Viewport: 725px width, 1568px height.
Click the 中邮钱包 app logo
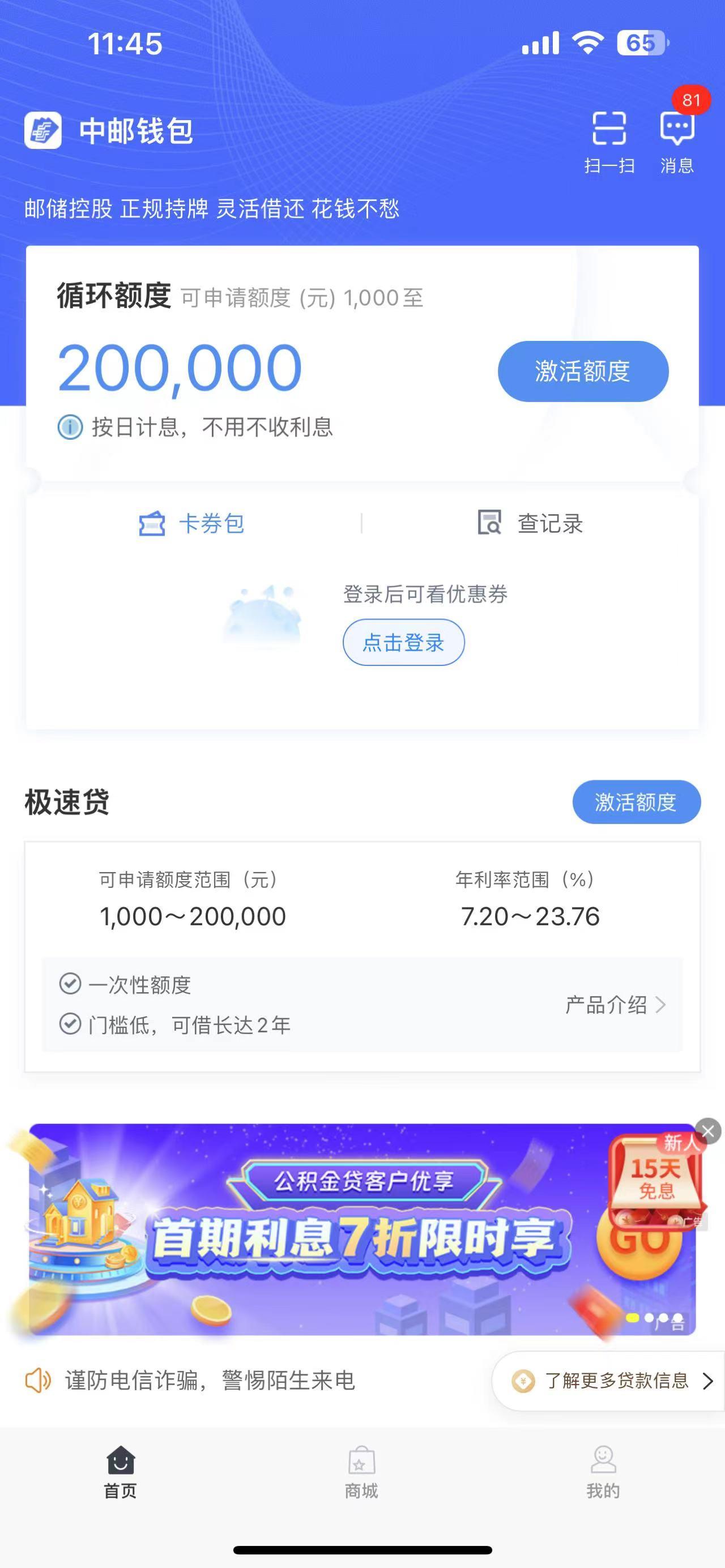point(42,130)
